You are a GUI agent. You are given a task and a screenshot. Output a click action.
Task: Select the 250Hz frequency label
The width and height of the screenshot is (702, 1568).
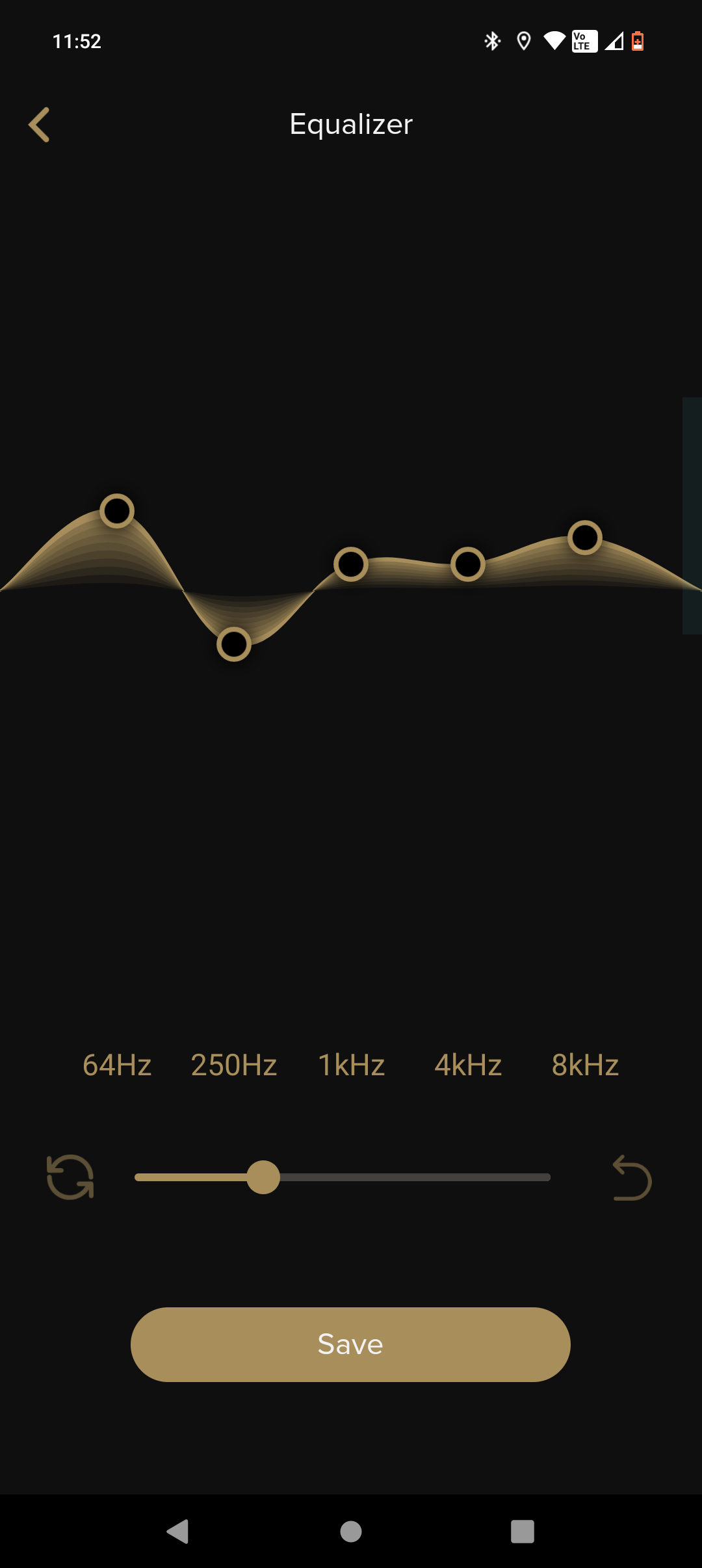[233, 1065]
